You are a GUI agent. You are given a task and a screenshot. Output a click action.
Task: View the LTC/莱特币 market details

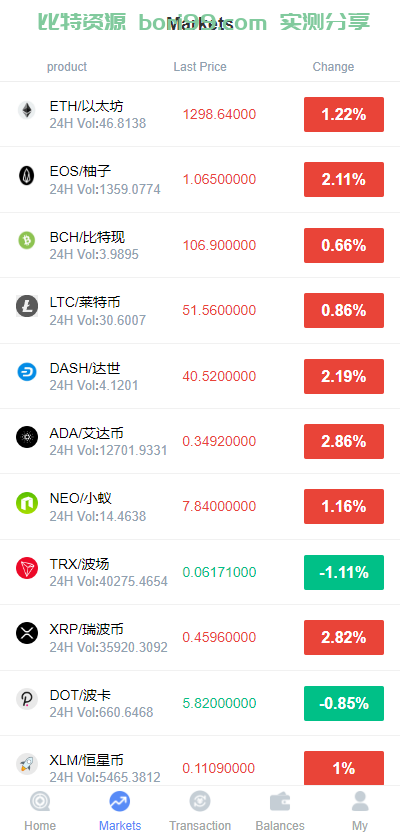pyautogui.click(x=200, y=310)
